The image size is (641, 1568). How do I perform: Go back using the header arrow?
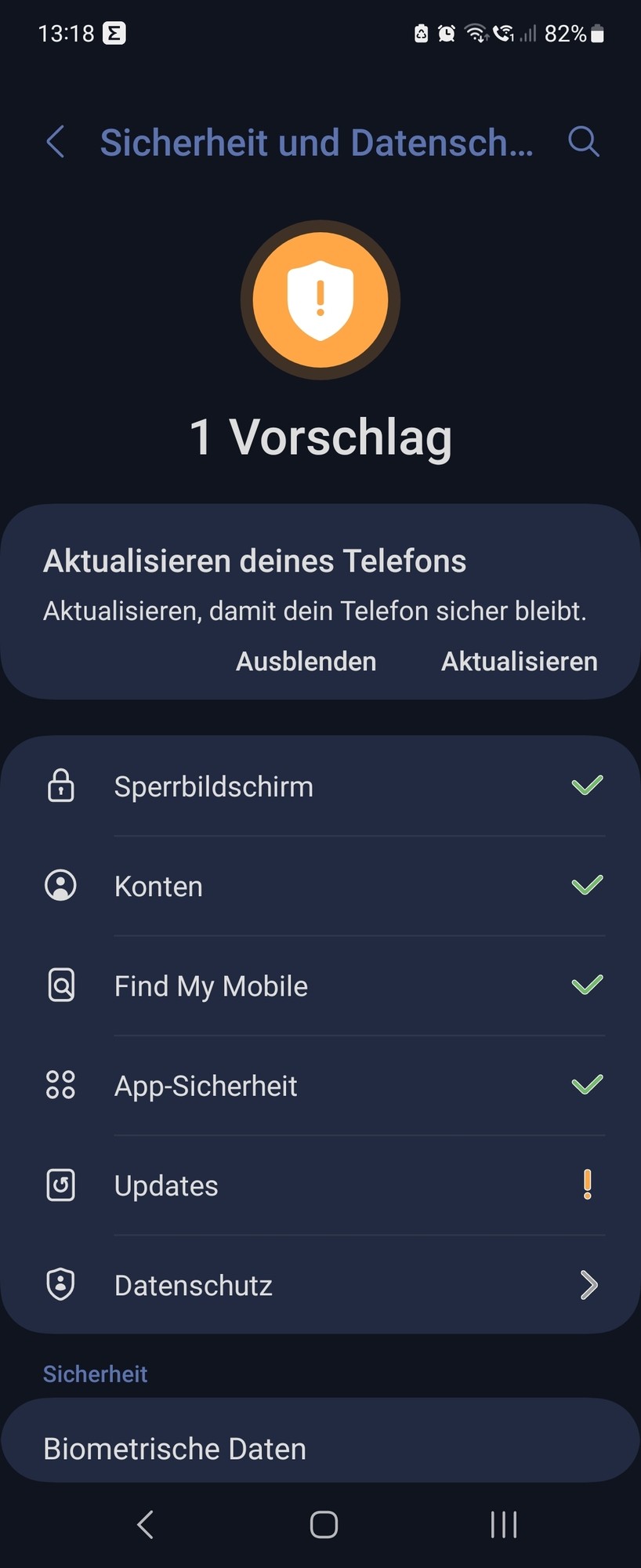pos(56,142)
